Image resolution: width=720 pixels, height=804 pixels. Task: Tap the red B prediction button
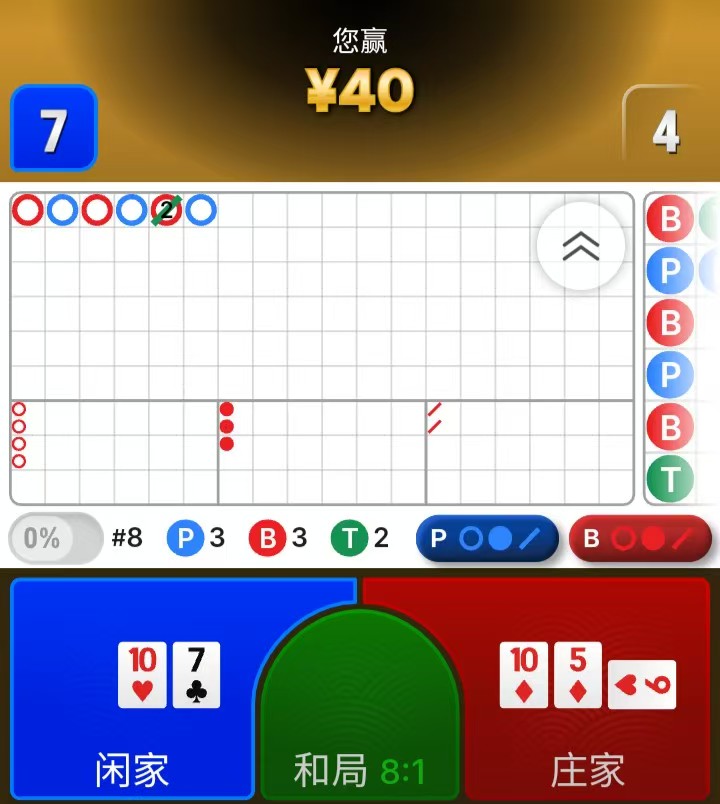pyautogui.click(x=639, y=539)
